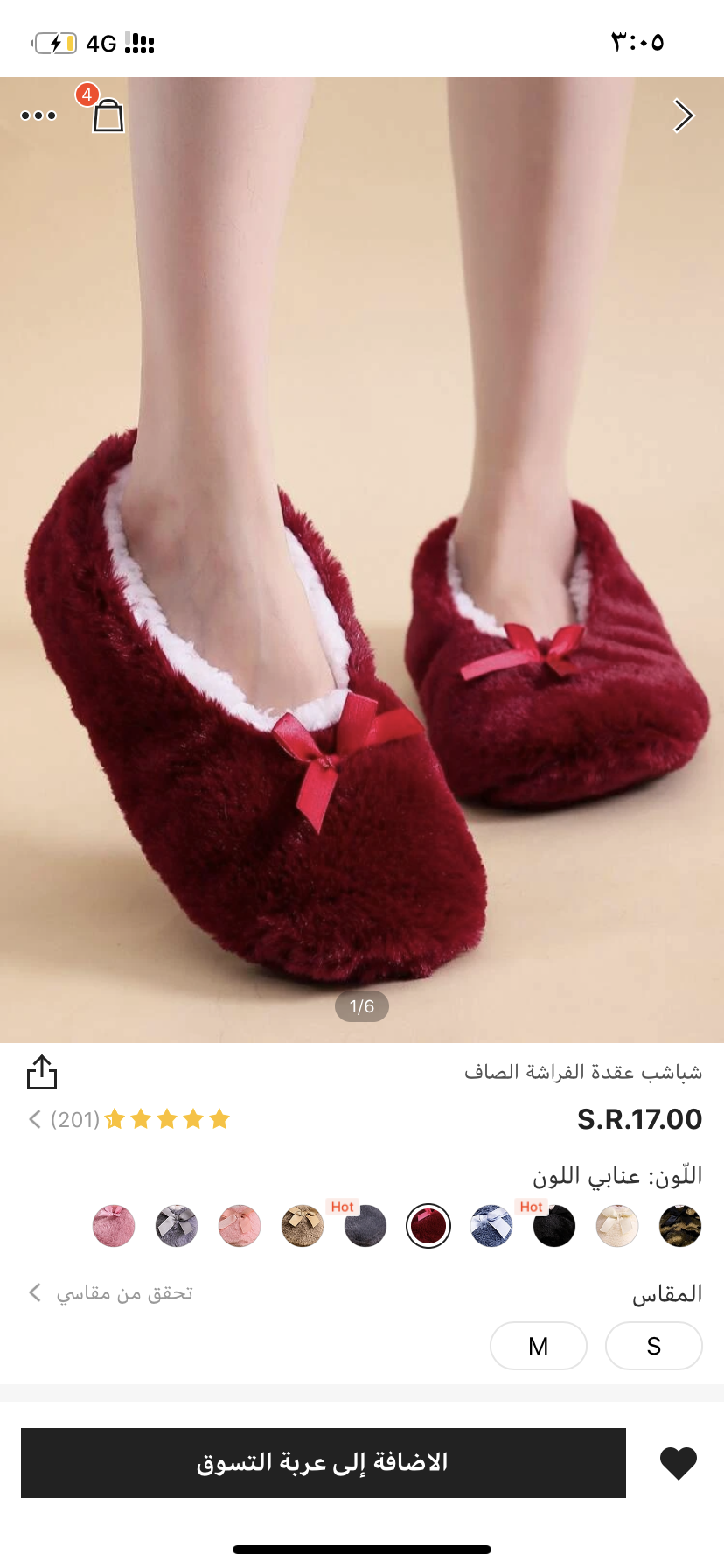Image resolution: width=724 pixels, height=1568 pixels.
Task: Open the تحقق من مقاسي size check
Action: pyautogui.click(x=112, y=1293)
